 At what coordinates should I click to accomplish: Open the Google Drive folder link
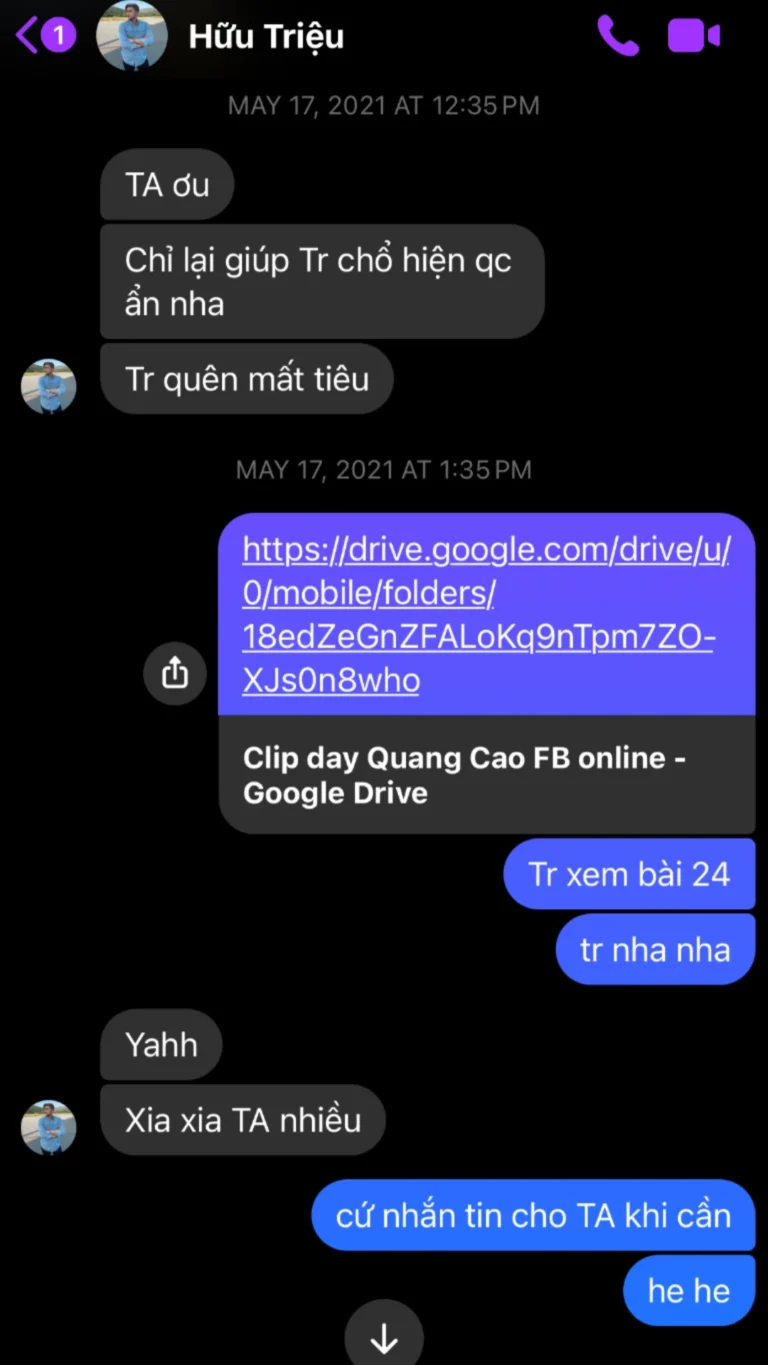click(x=485, y=615)
